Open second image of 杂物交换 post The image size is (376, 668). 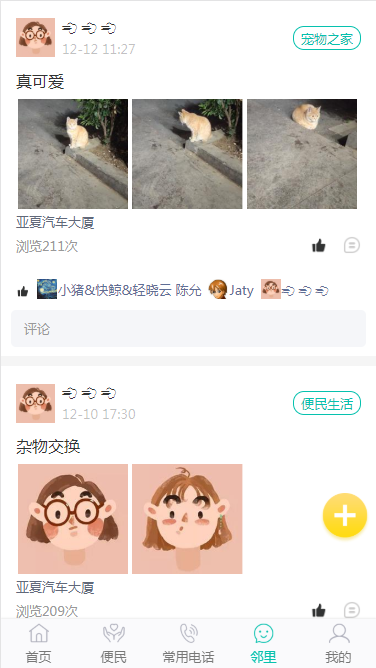187,519
